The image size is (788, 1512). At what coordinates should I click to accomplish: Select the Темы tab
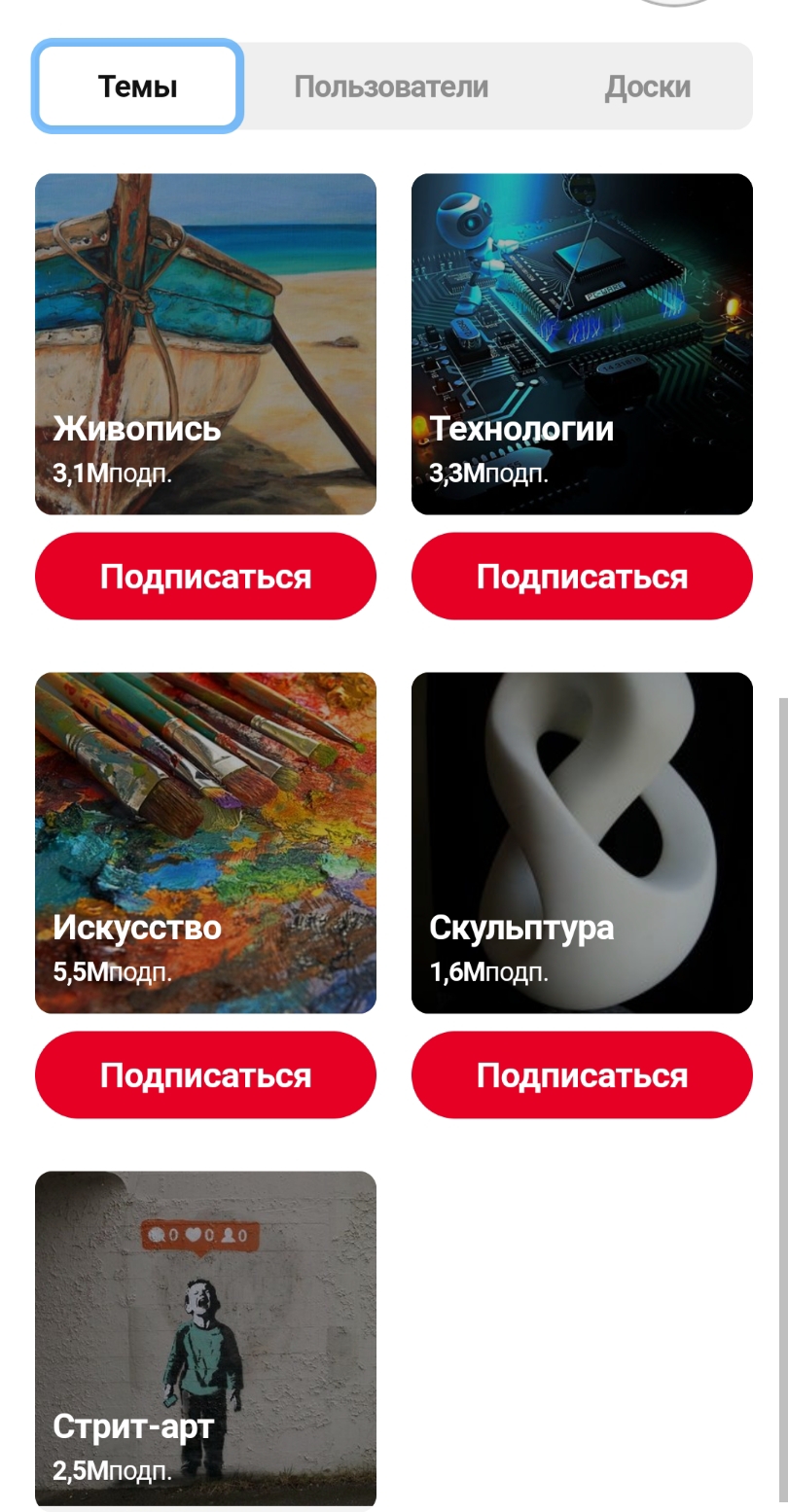tap(137, 87)
